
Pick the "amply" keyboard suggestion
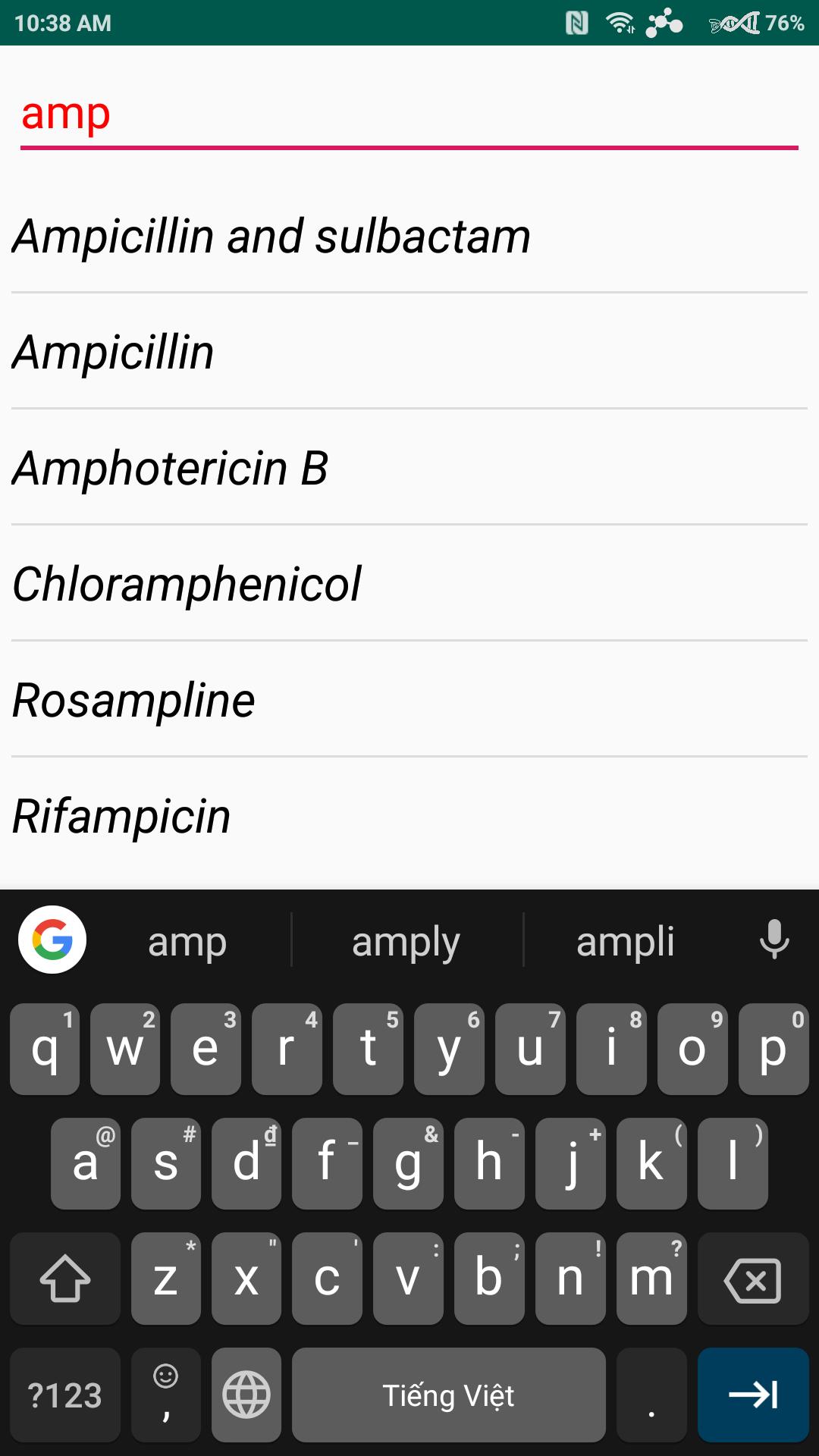(406, 942)
